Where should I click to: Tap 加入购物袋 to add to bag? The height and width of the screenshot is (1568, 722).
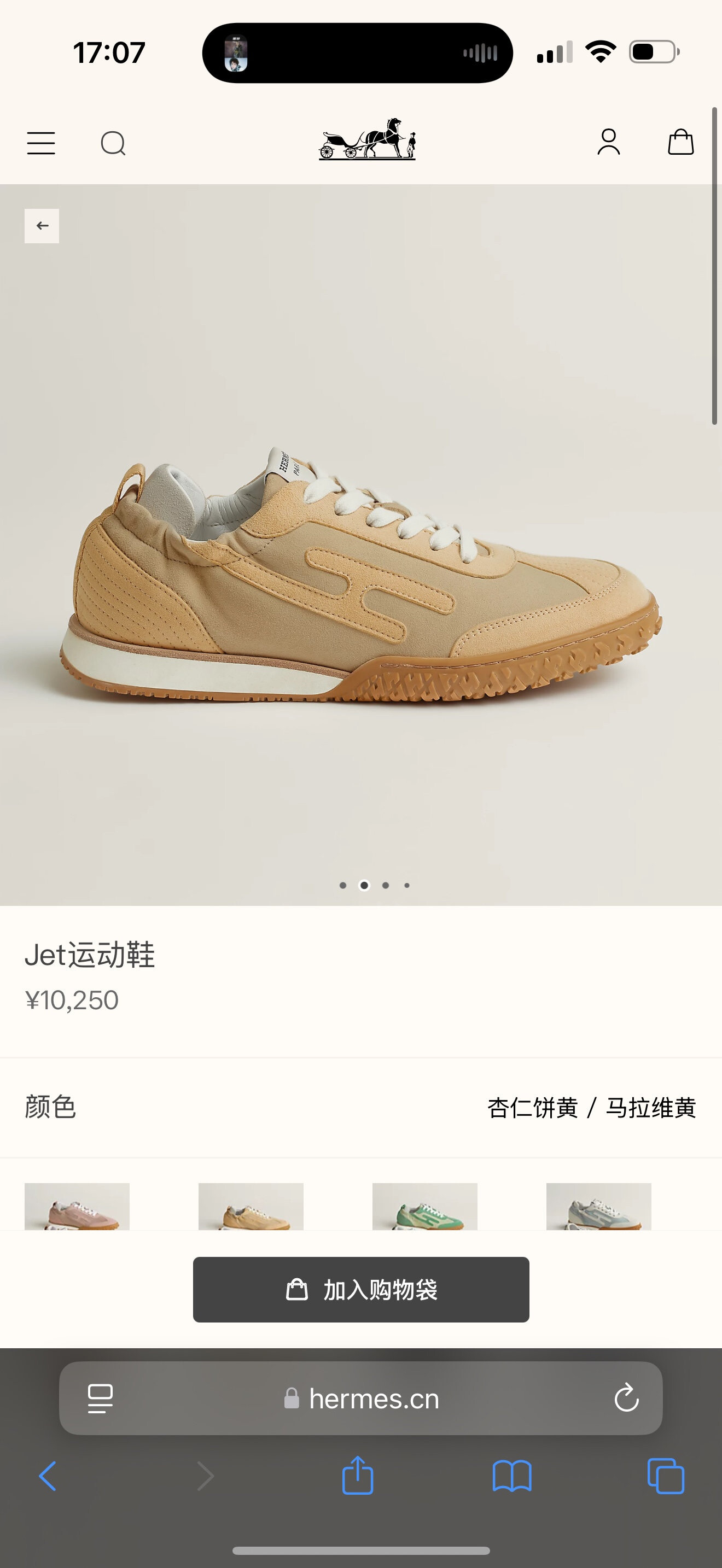pos(361,1289)
